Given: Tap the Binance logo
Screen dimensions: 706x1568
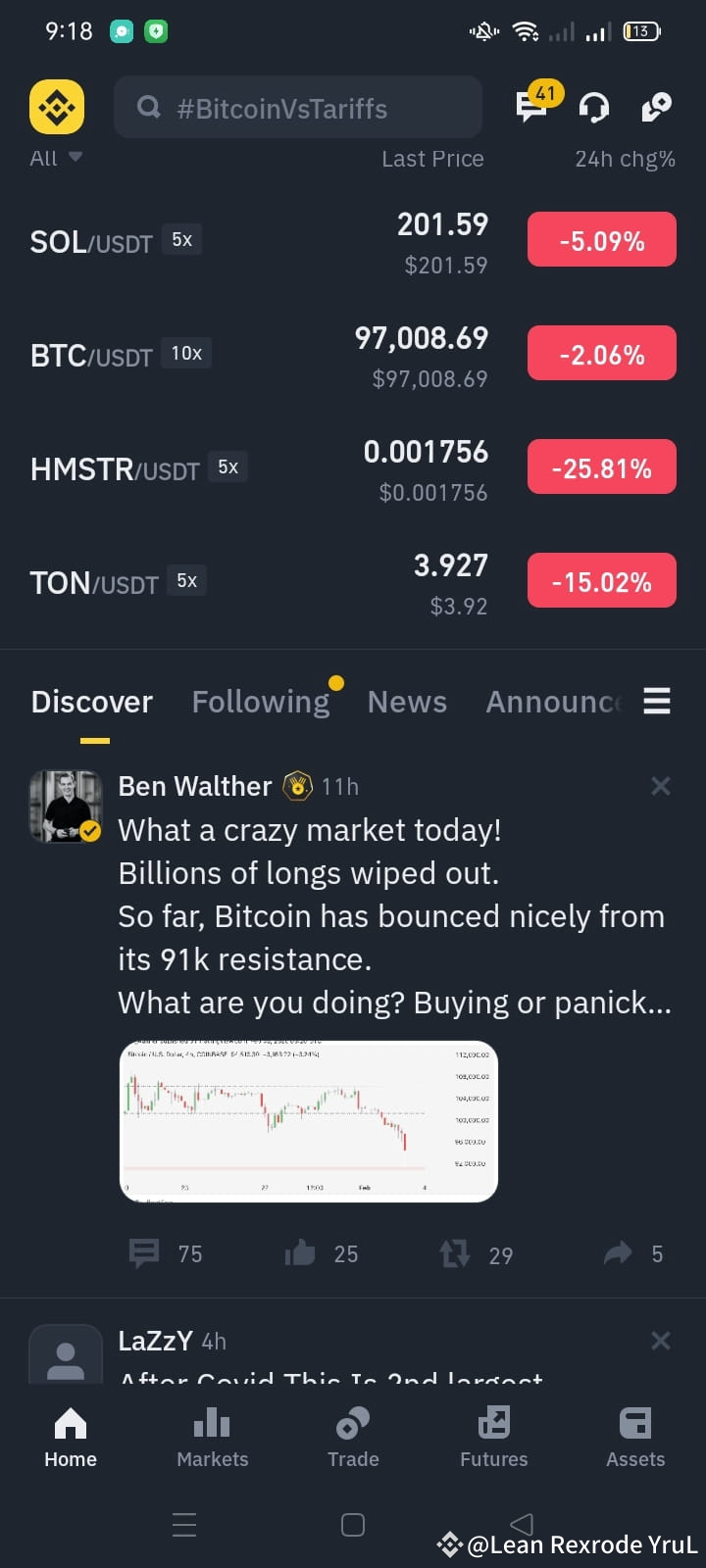Looking at the screenshot, I should pyautogui.click(x=56, y=106).
